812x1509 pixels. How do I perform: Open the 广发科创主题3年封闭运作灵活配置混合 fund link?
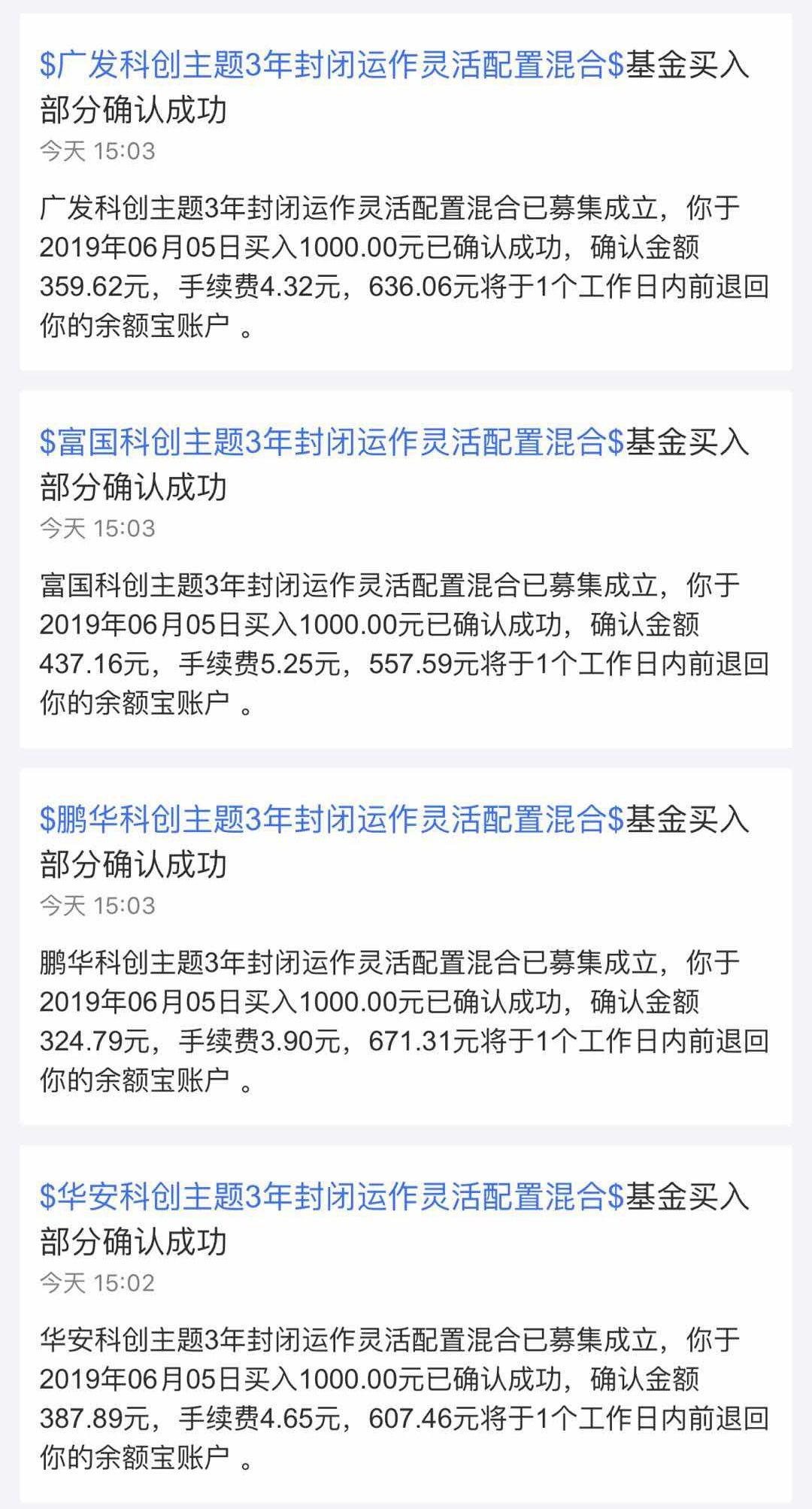click(x=331, y=66)
